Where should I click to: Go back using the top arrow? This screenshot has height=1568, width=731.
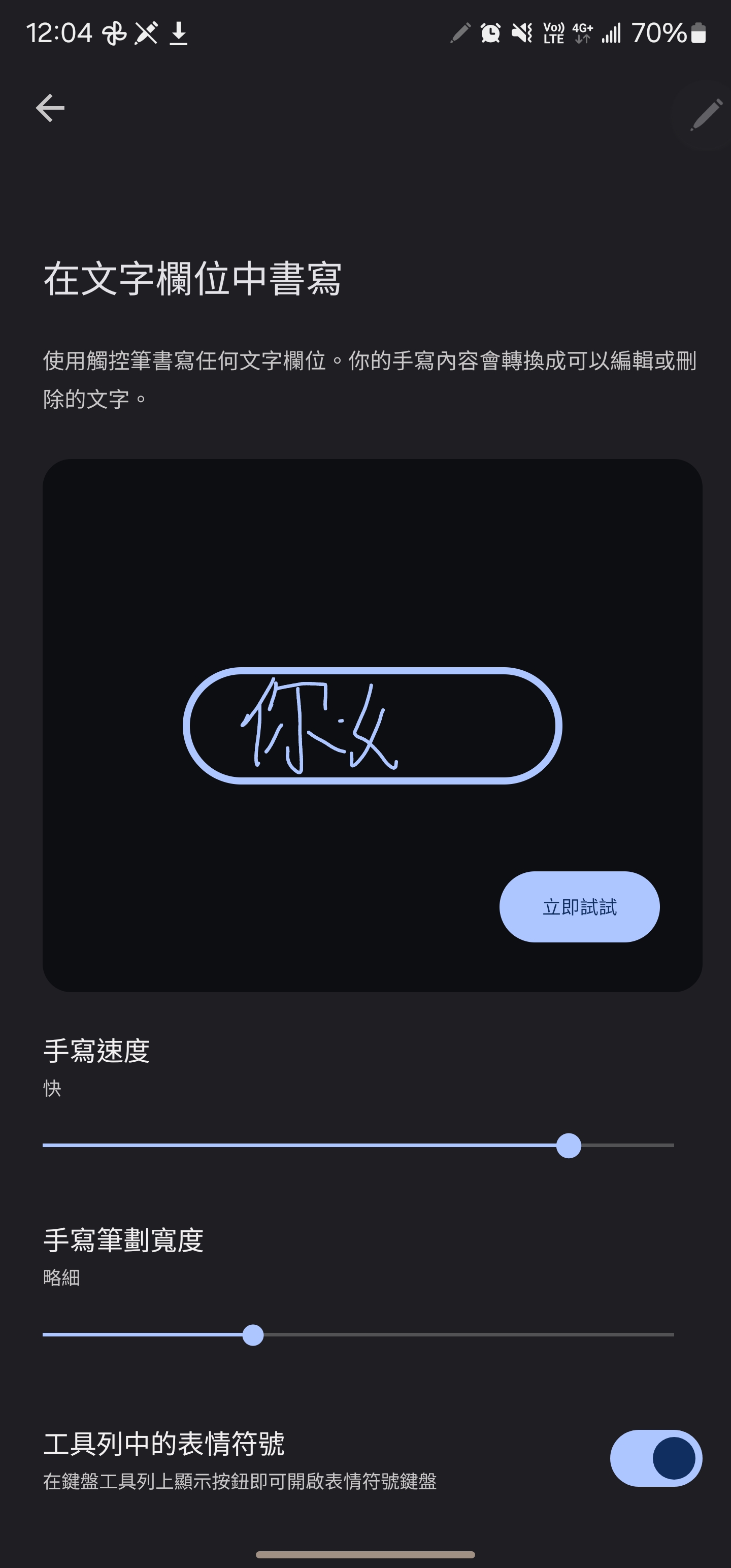click(50, 108)
